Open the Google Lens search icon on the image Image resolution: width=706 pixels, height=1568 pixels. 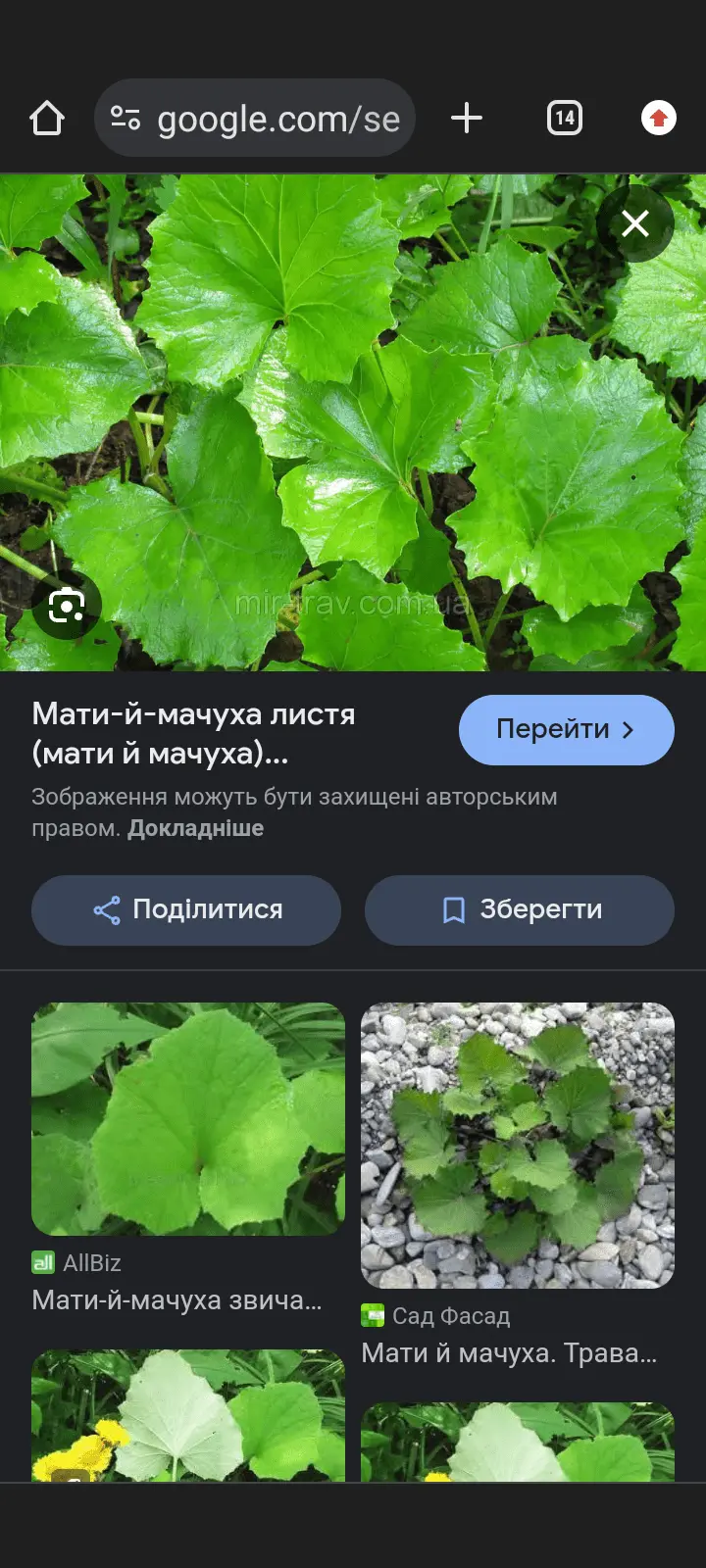65,606
